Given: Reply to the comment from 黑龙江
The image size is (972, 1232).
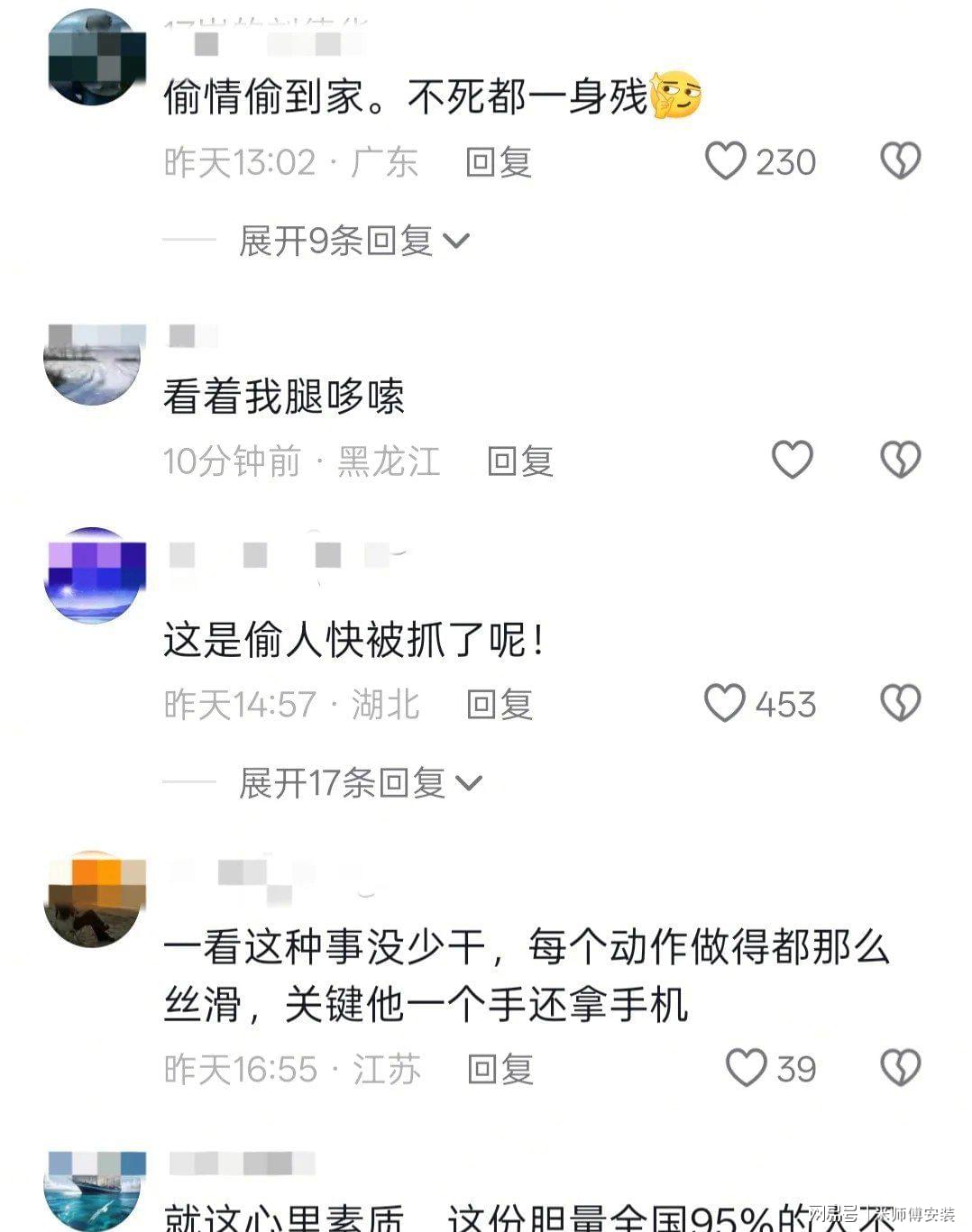Looking at the screenshot, I should tap(519, 461).
